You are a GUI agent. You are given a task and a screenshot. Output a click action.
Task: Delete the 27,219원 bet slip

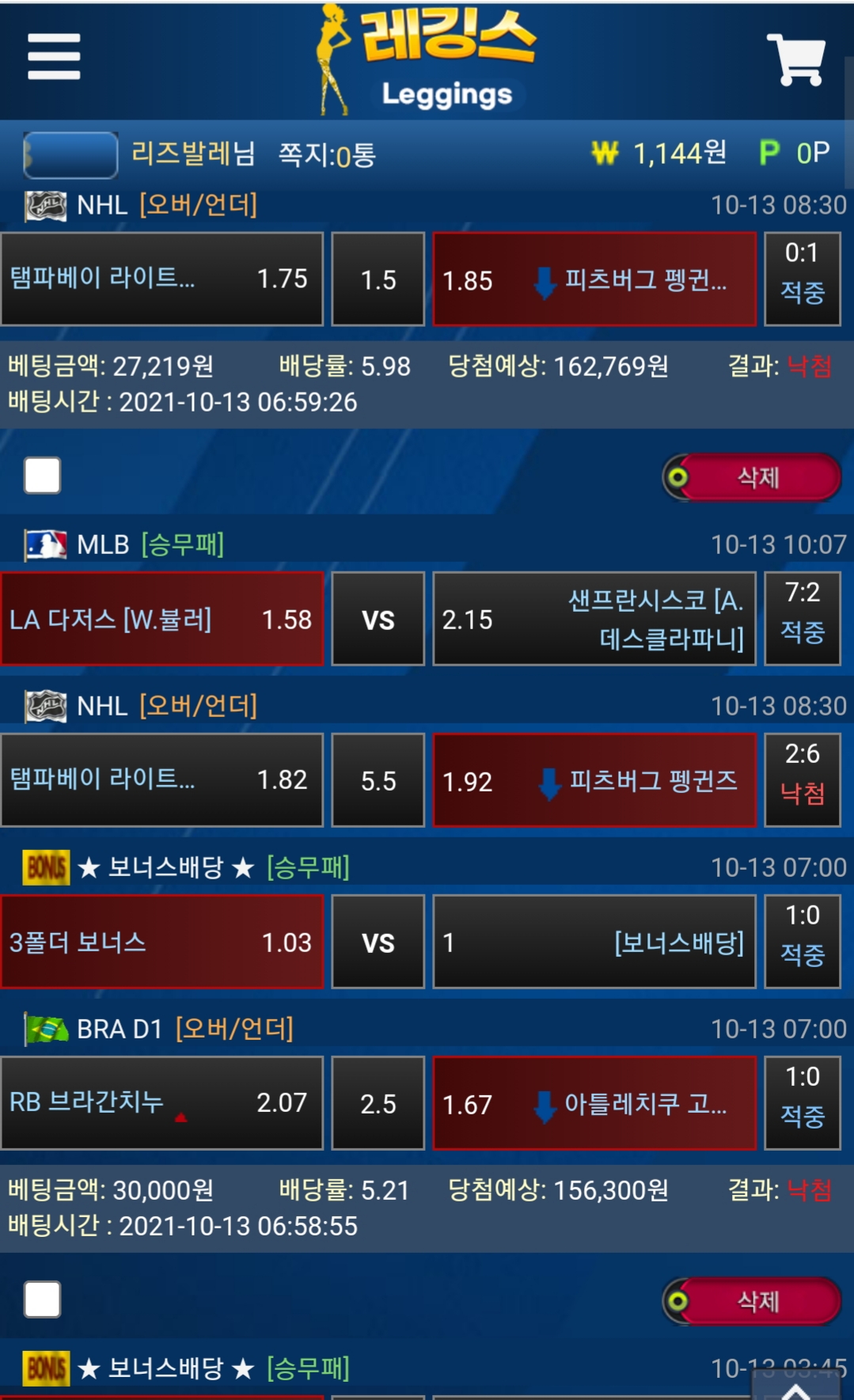[753, 477]
